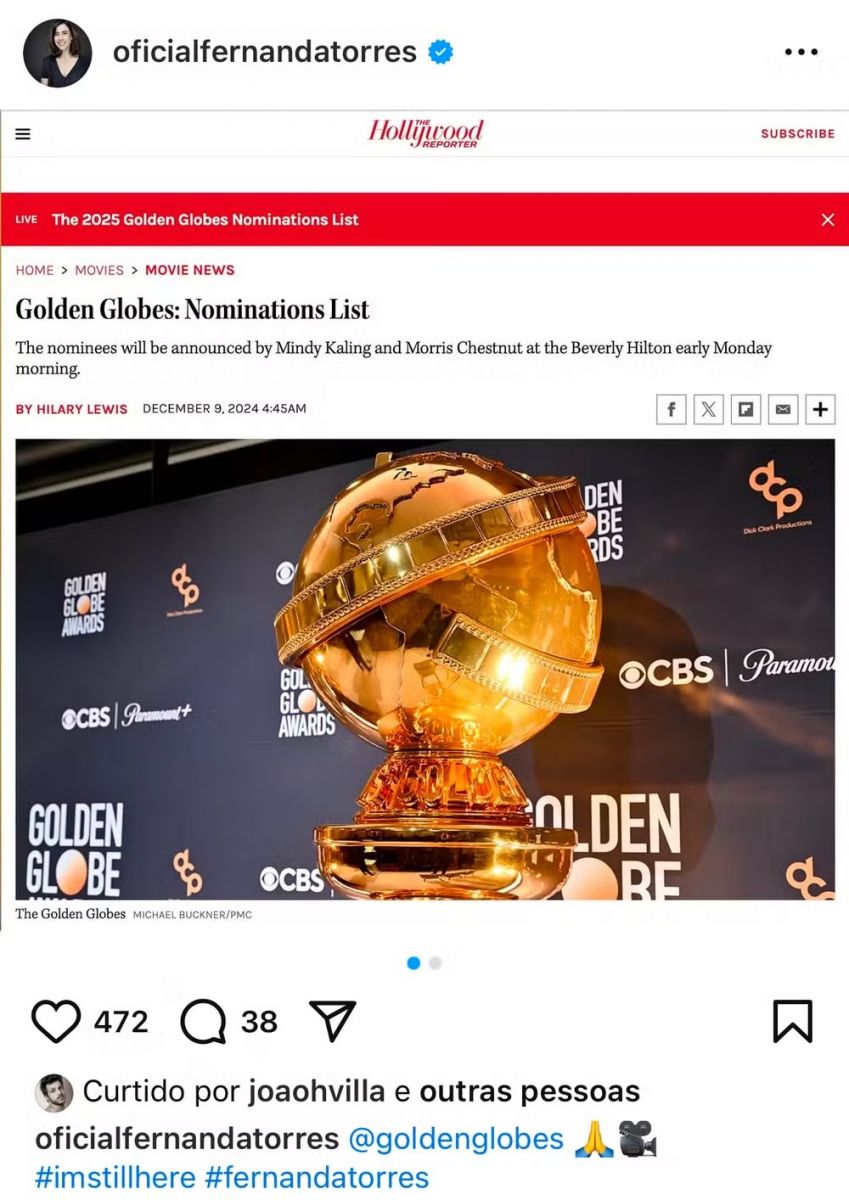Share this post via the paper plane
The width and height of the screenshot is (849, 1200).
click(333, 1021)
